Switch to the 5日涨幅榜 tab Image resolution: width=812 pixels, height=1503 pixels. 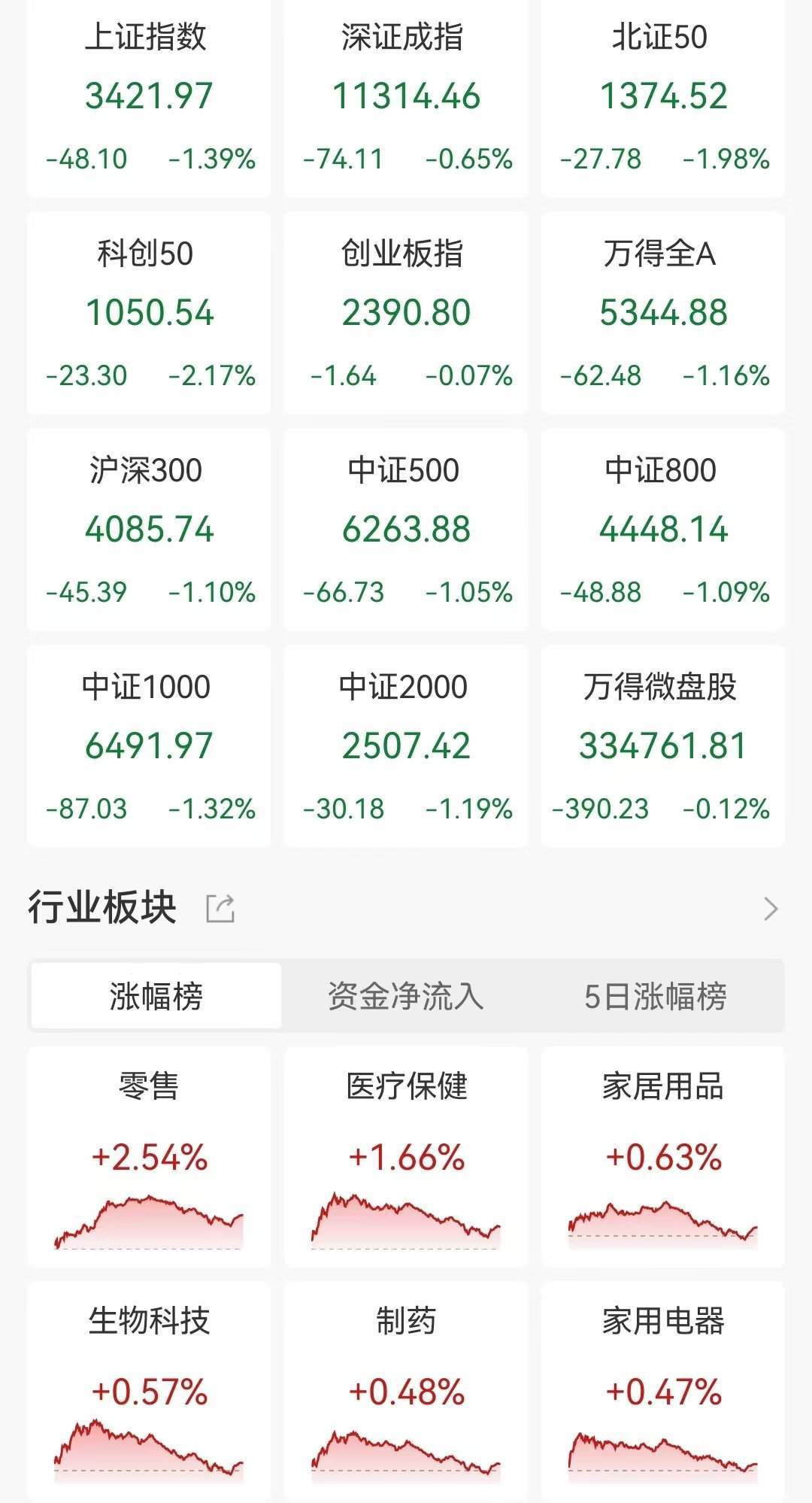pyautogui.click(x=656, y=996)
